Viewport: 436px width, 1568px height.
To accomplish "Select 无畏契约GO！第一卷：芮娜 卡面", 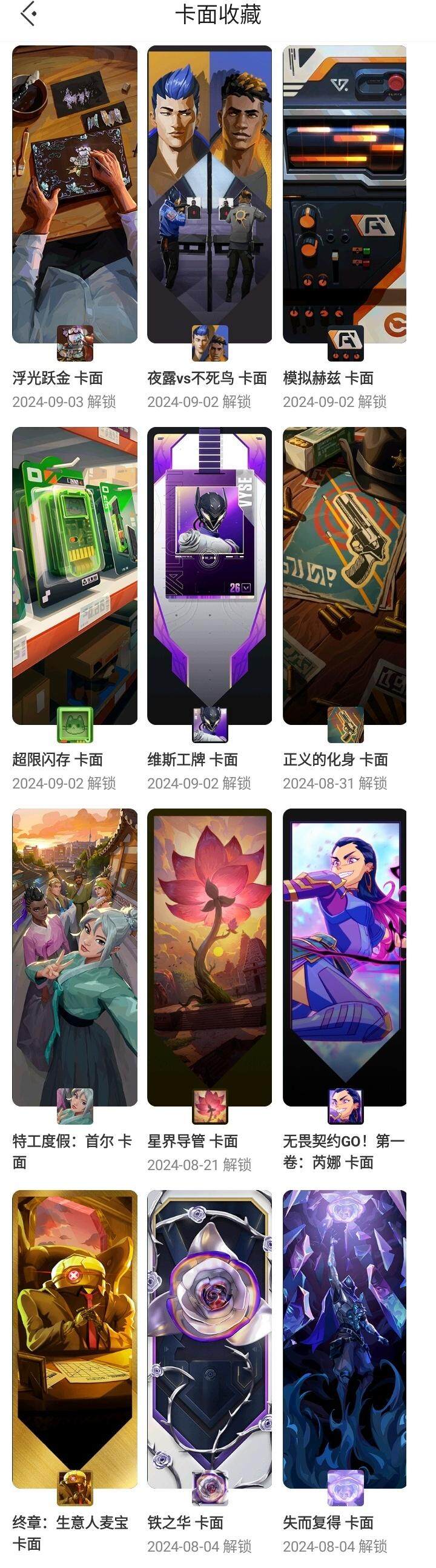I will tap(345, 957).
